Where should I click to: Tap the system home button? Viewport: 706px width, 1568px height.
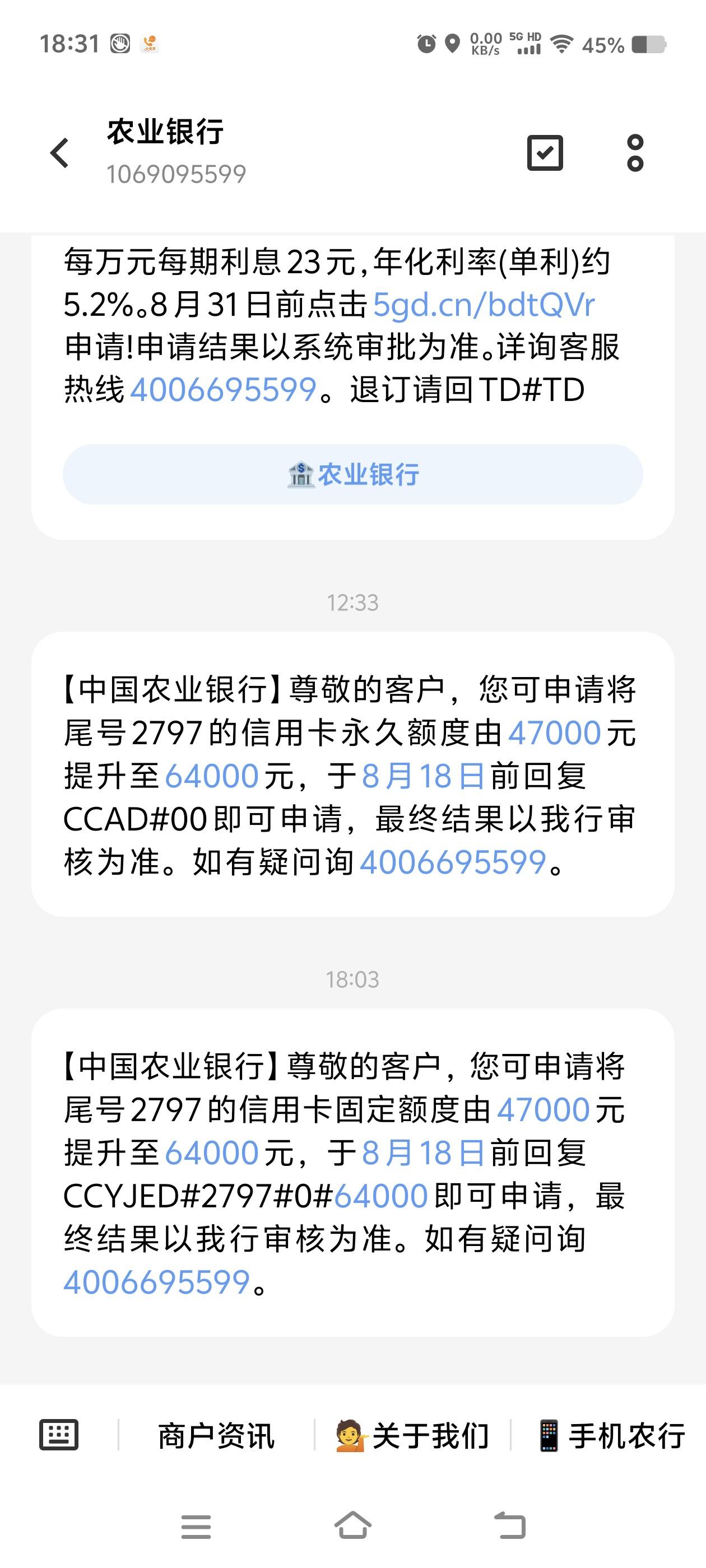tap(352, 1526)
